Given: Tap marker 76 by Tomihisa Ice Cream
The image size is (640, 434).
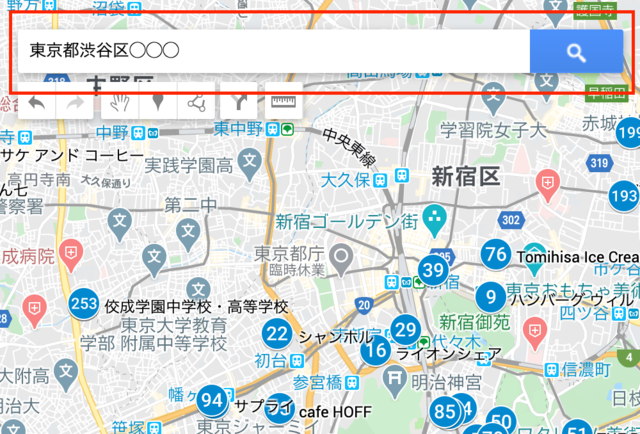Looking at the screenshot, I should click(495, 254).
